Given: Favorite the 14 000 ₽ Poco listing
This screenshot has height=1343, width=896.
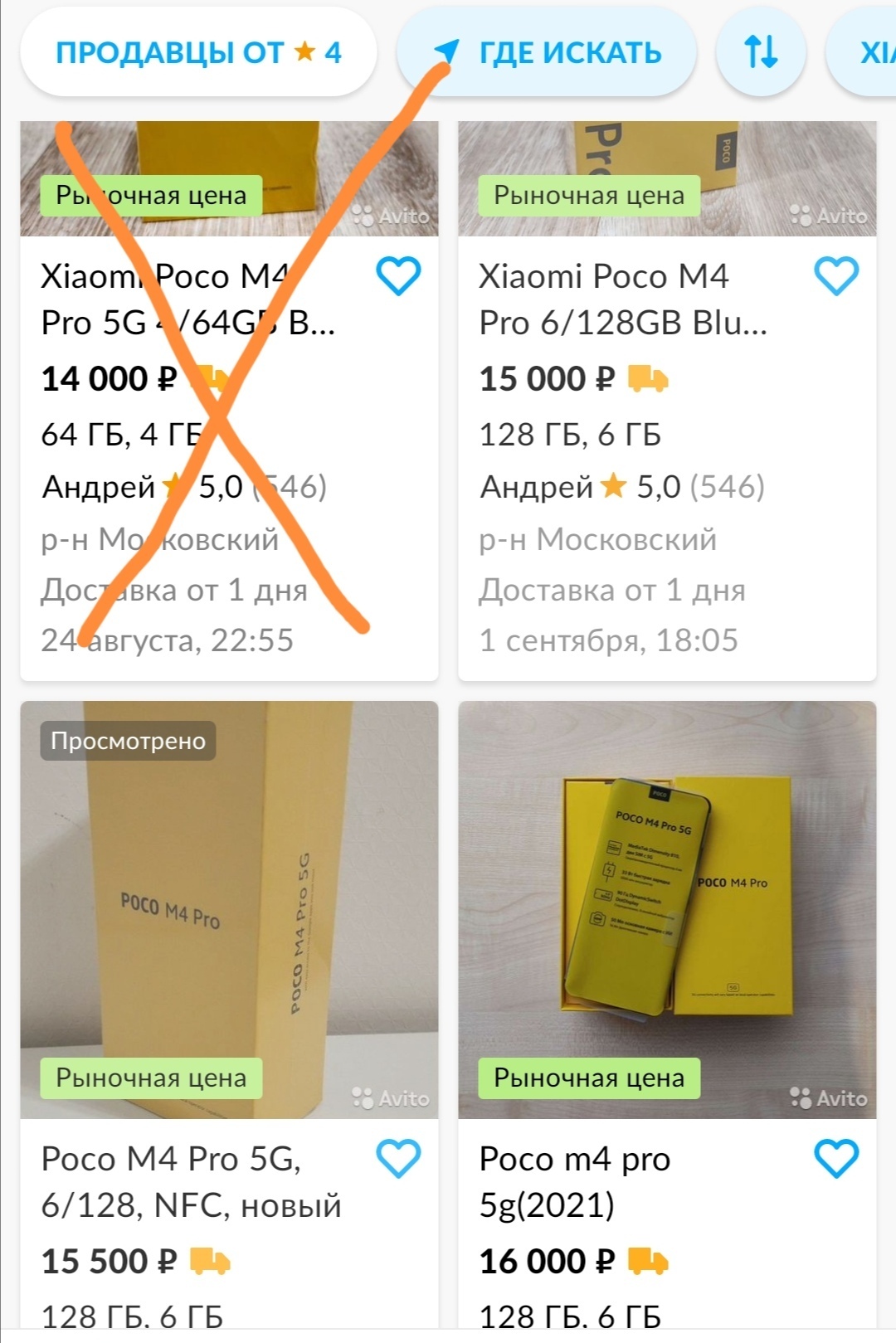Looking at the screenshot, I should click(398, 276).
